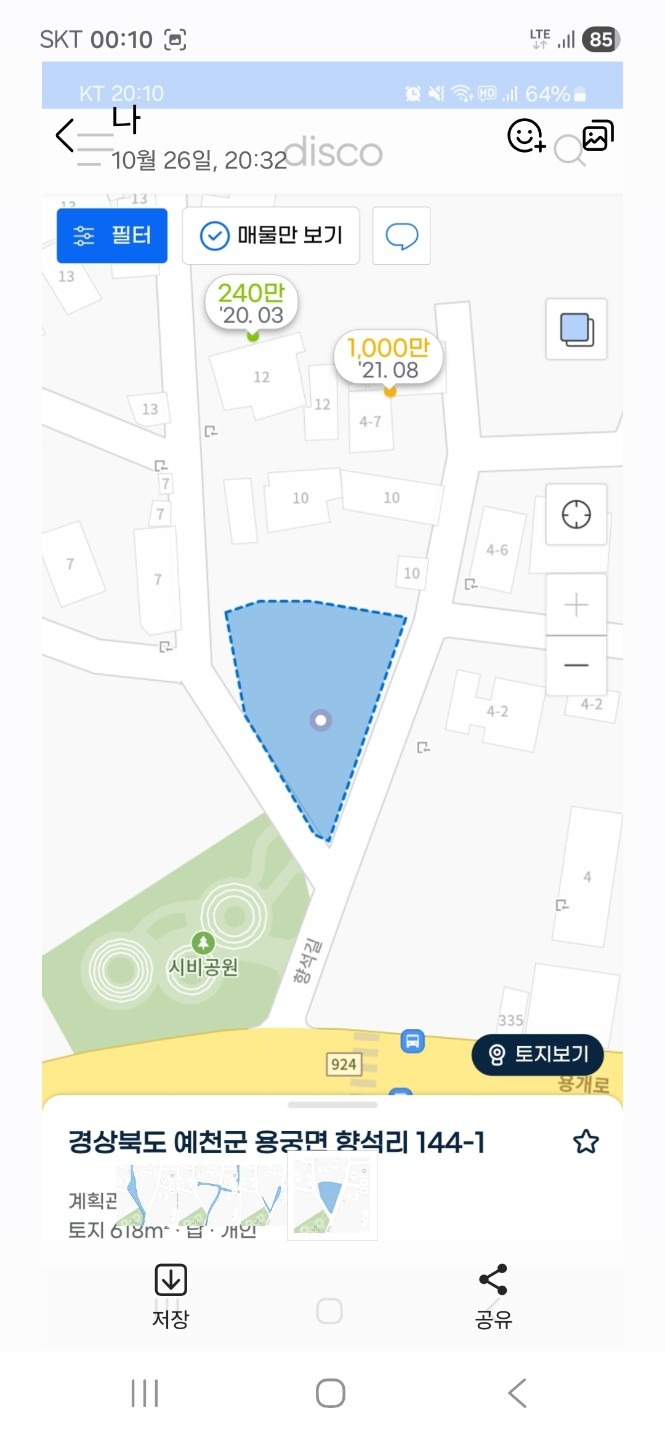Share the image via 공유
The width and height of the screenshot is (665, 1440).
point(493,1296)
